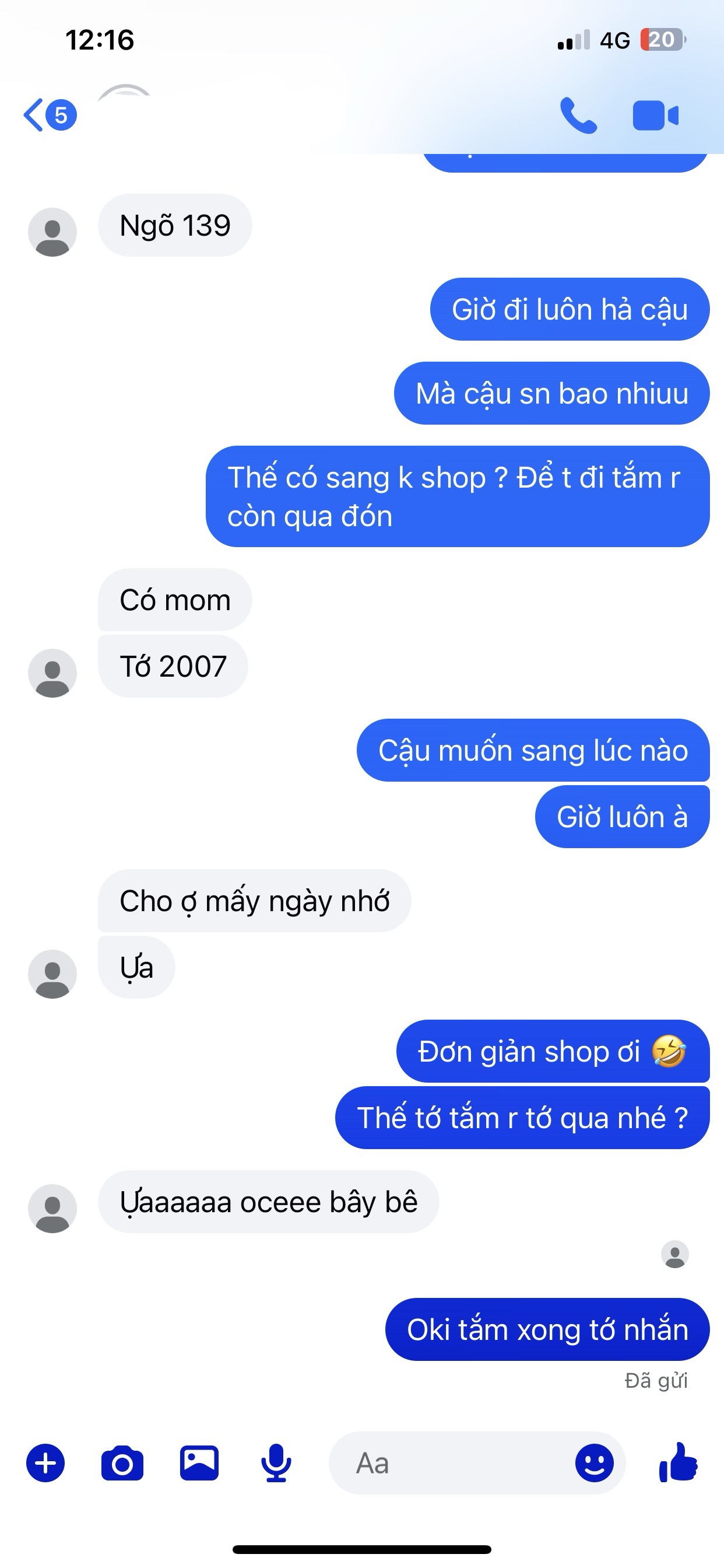Open the camera to take a photo
Image resolution: width=724 pixels, height=1568 pixels.
click(122, 1462)
